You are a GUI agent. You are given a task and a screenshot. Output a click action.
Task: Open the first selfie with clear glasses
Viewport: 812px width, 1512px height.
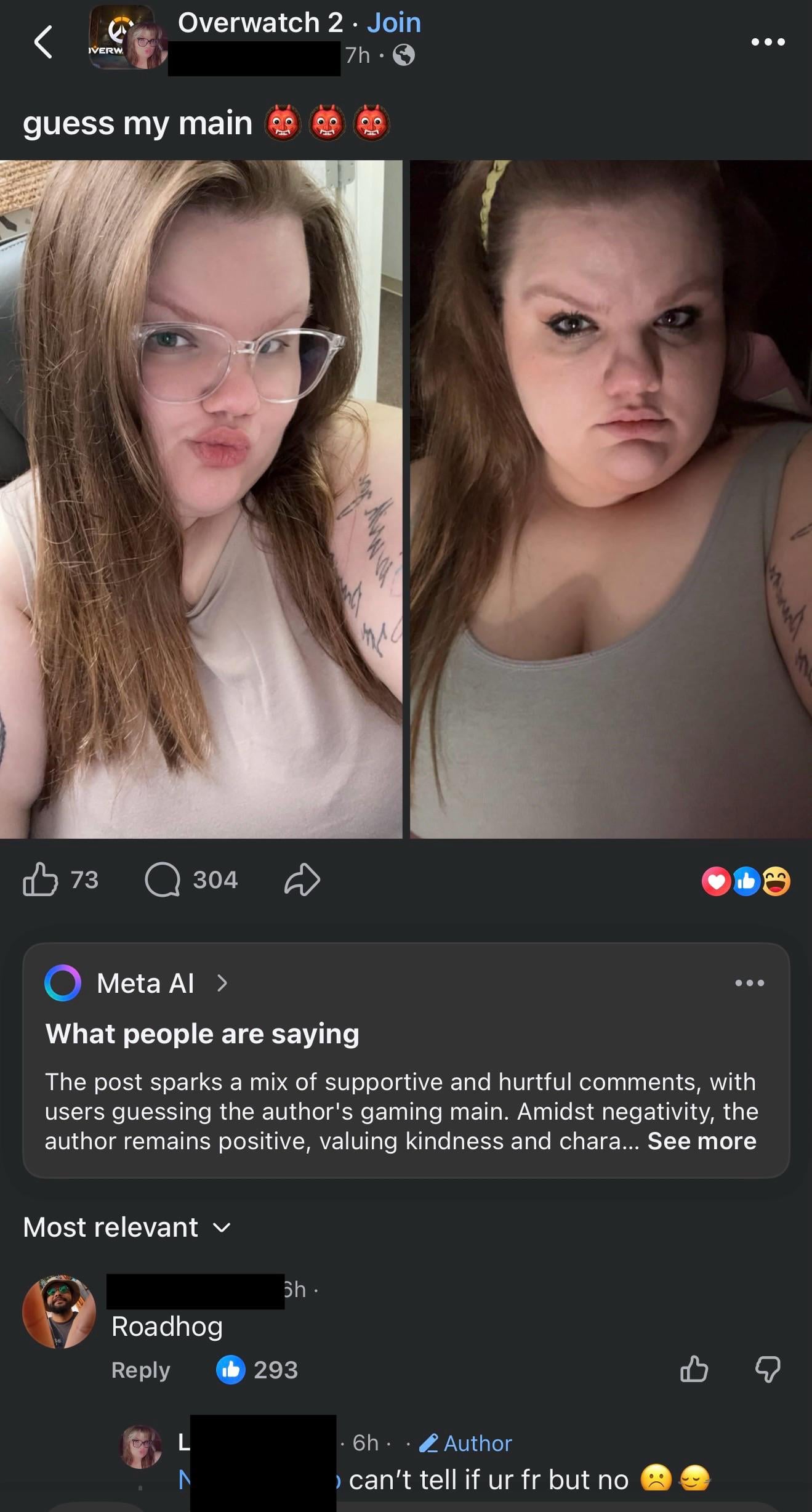[x=201, y=499]
